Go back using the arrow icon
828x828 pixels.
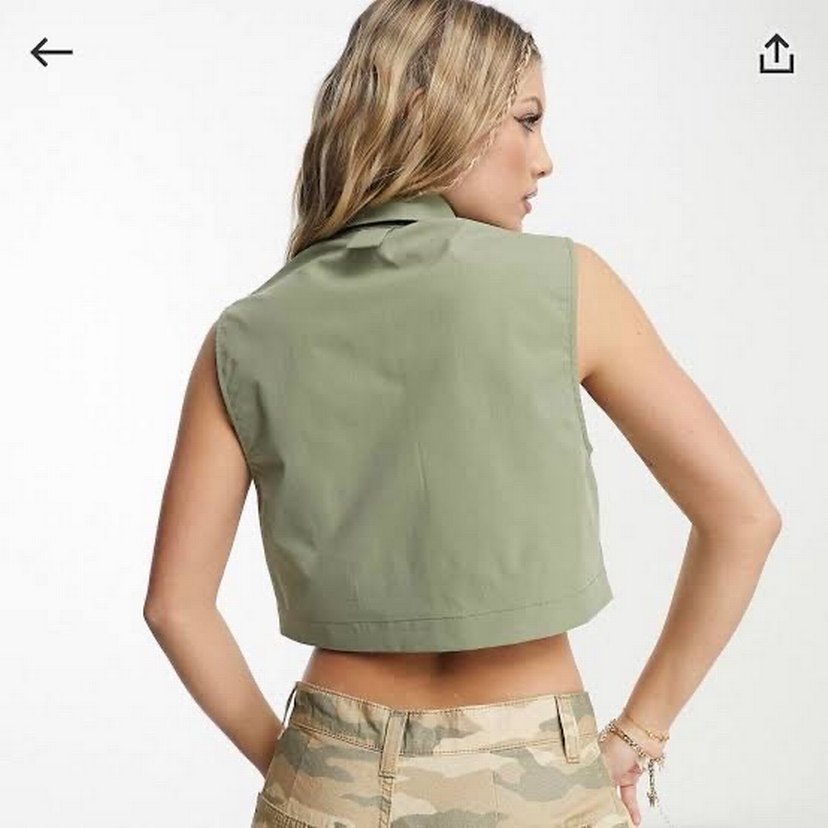(51, 52)
